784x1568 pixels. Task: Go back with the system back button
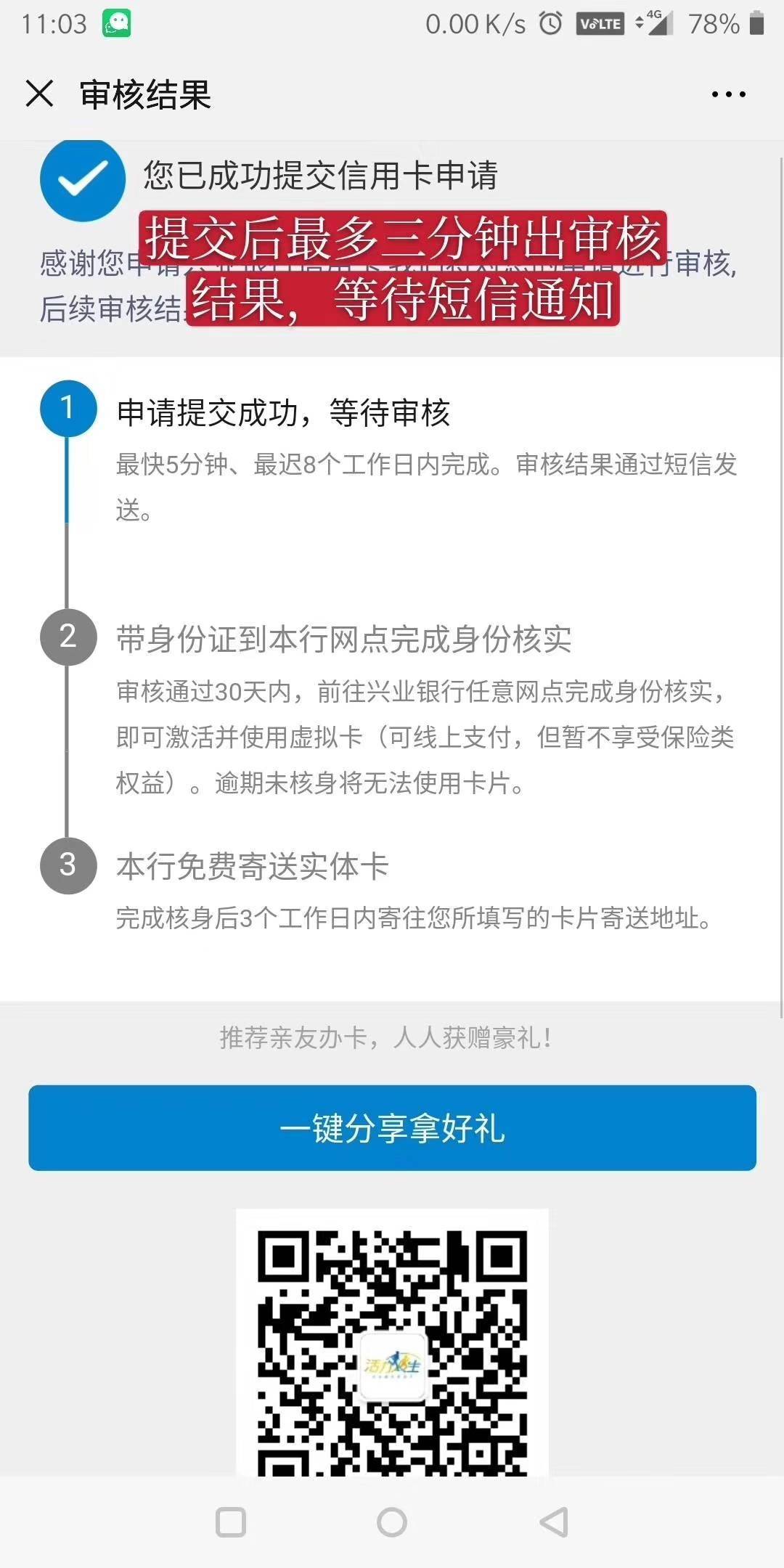click(554, 1522)
